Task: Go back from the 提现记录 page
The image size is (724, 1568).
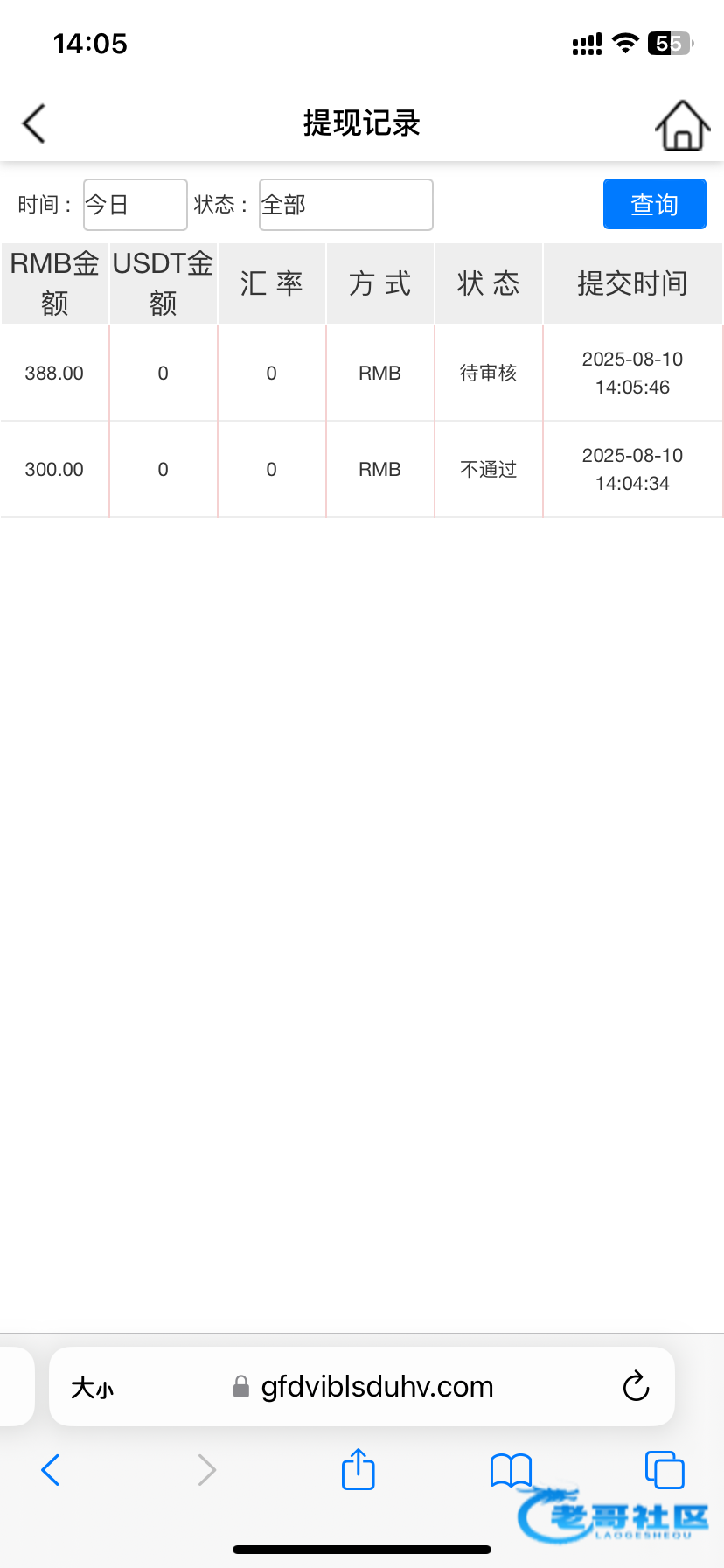Action: (x=34, y=123)
